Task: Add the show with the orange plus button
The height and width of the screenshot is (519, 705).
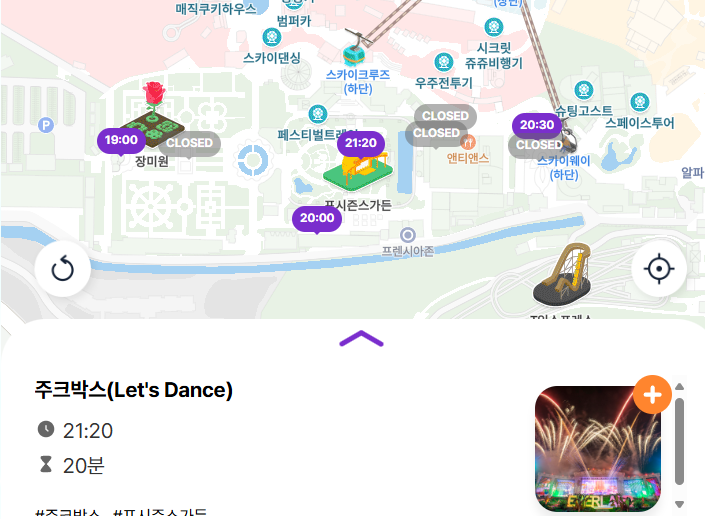Action: (651, 395)
